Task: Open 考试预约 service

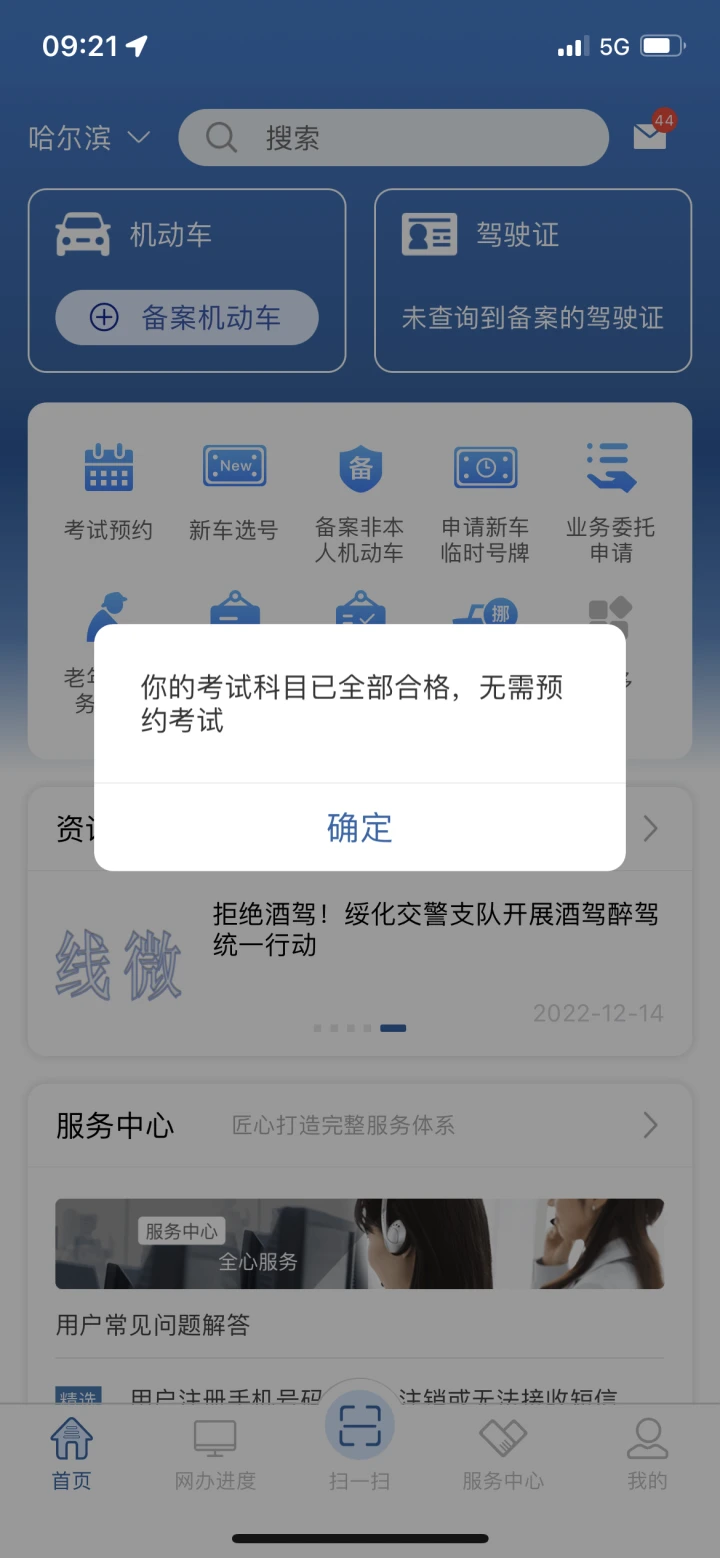Action: (108, 493)
